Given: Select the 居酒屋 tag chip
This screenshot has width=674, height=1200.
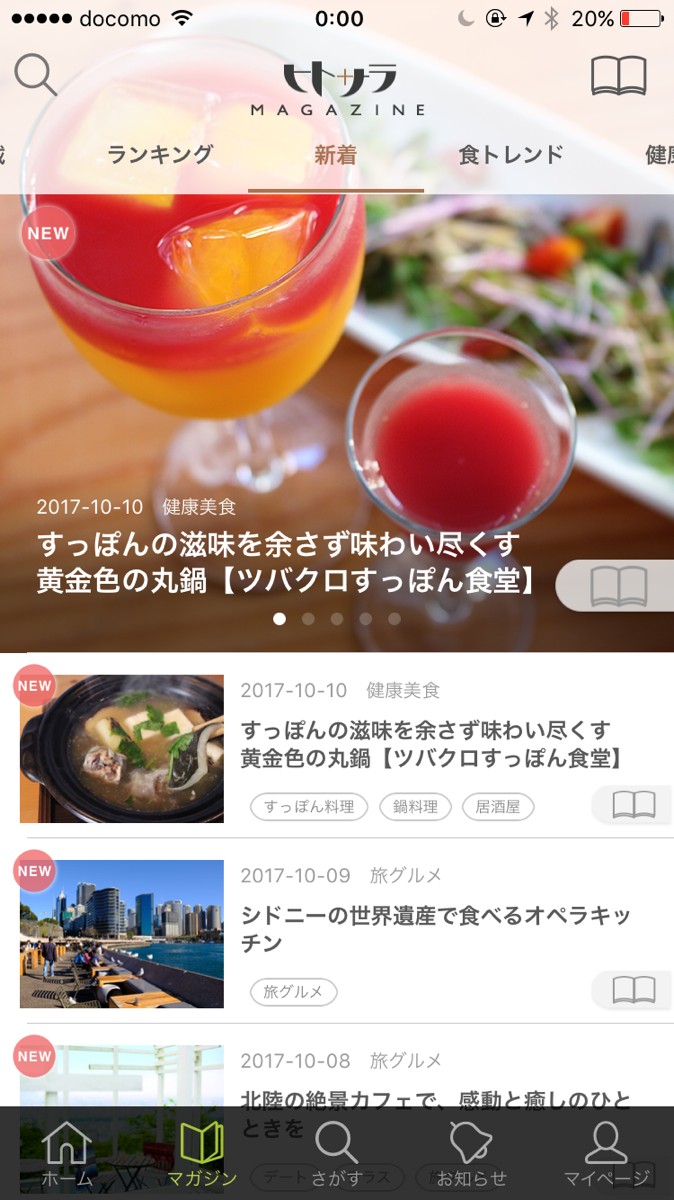Looking at the screenshot, I should (497, 807).
